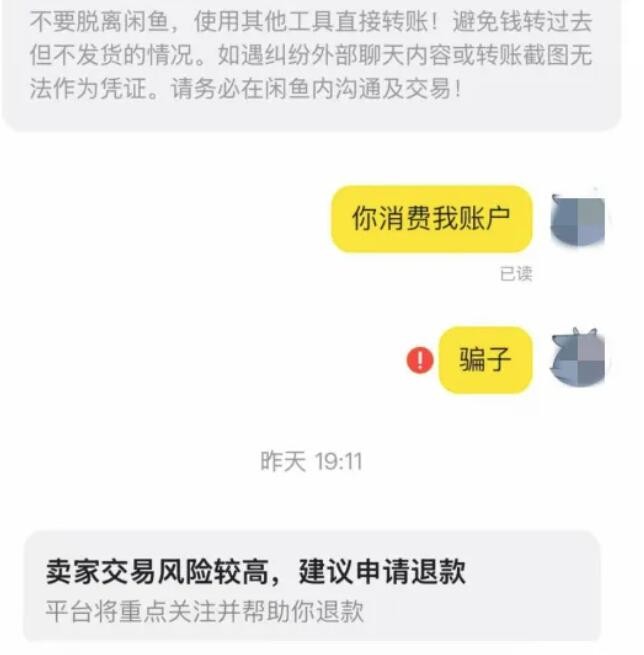Image resolution: width=644 pixels, height=655 pixels.
Task: Tap the red failed-send icon beside 骗子
Action: (x=420, y=360)
